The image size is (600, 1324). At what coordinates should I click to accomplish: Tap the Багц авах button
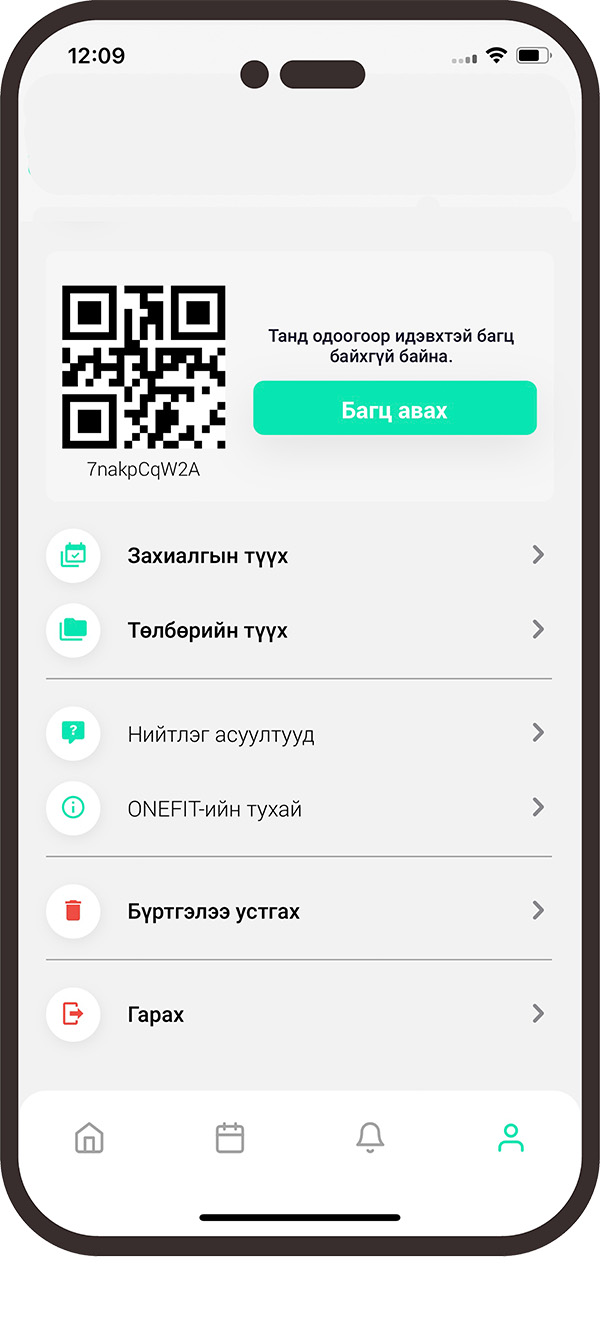click(x=395, y=408)
